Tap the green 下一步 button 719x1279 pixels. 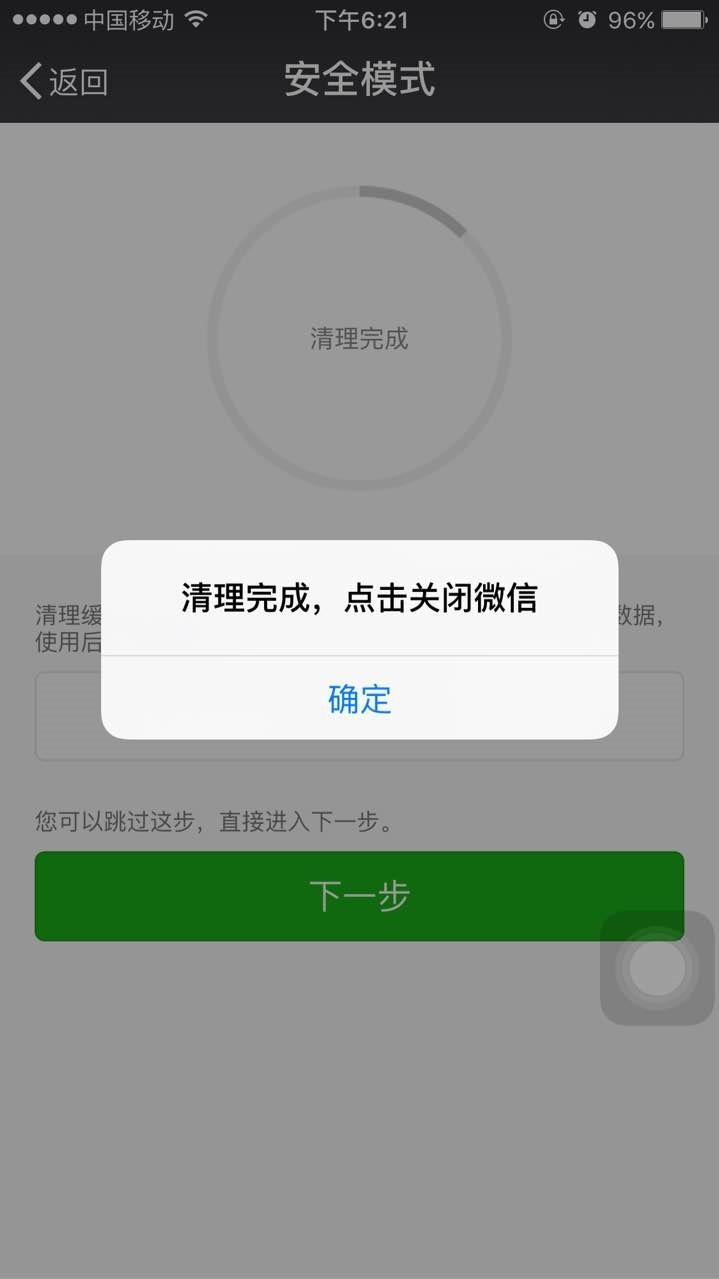(x=359, y=896)
